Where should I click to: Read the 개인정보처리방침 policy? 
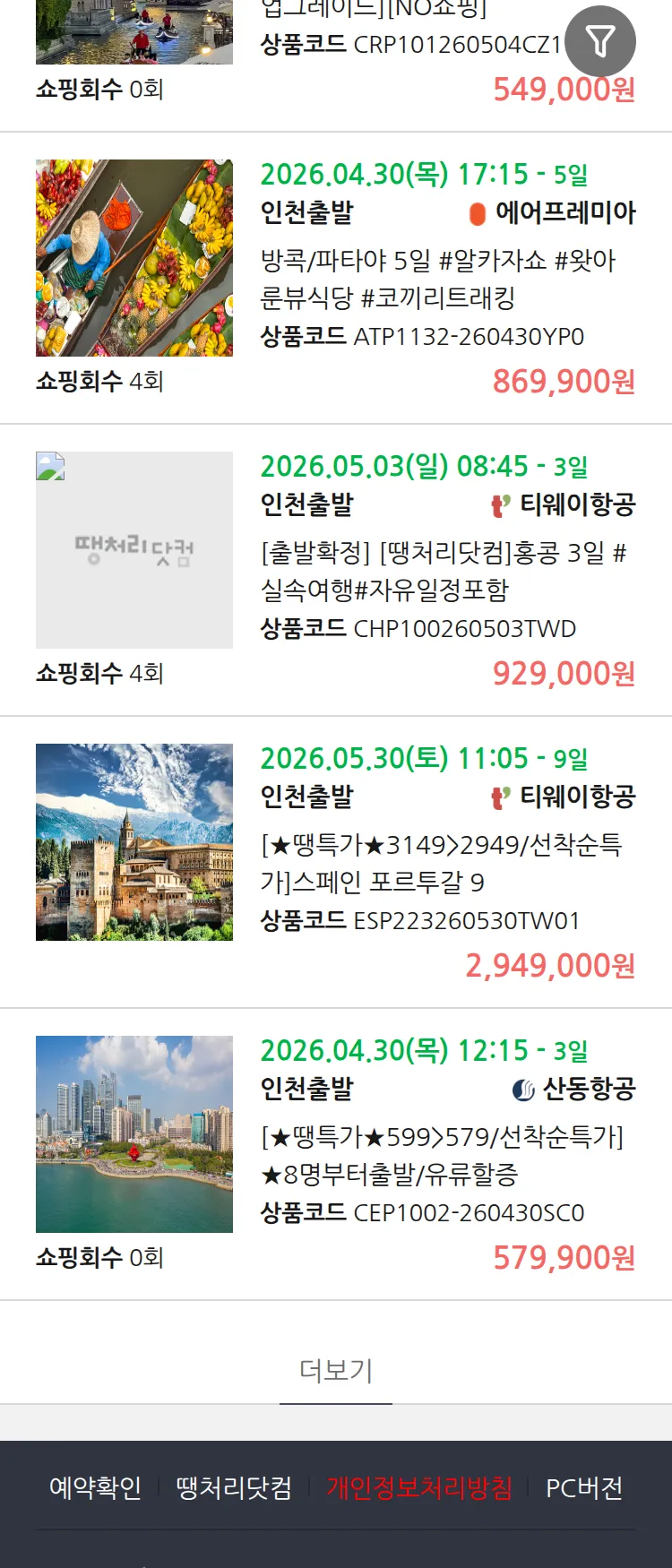coord(419,1488)
